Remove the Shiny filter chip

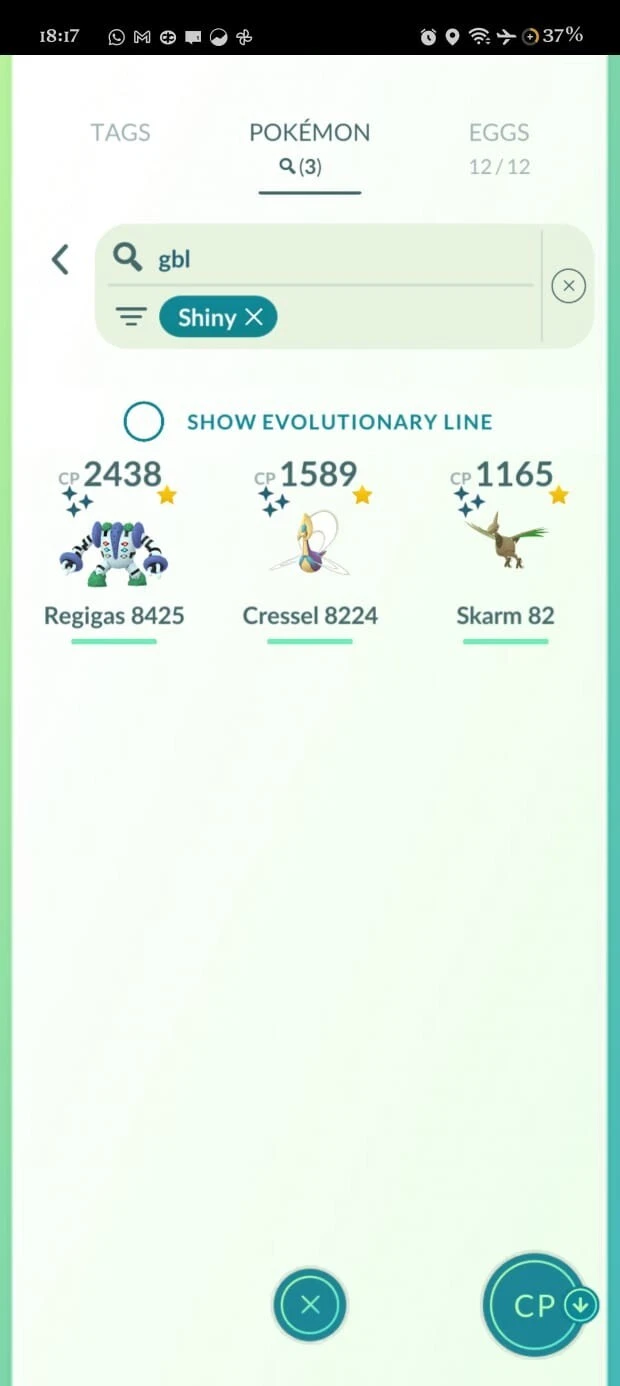coord(254,317)
